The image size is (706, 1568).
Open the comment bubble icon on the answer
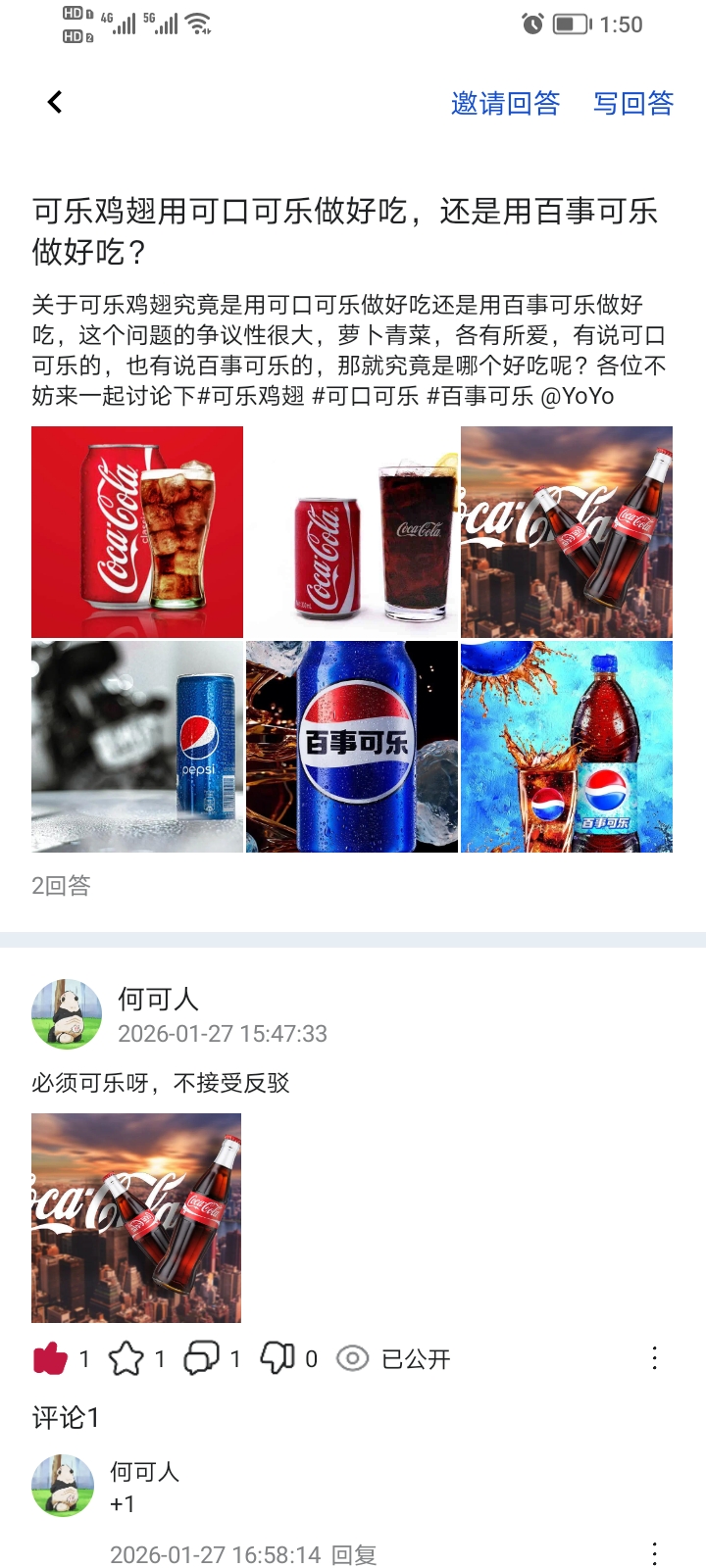(x=199, y=1359)
